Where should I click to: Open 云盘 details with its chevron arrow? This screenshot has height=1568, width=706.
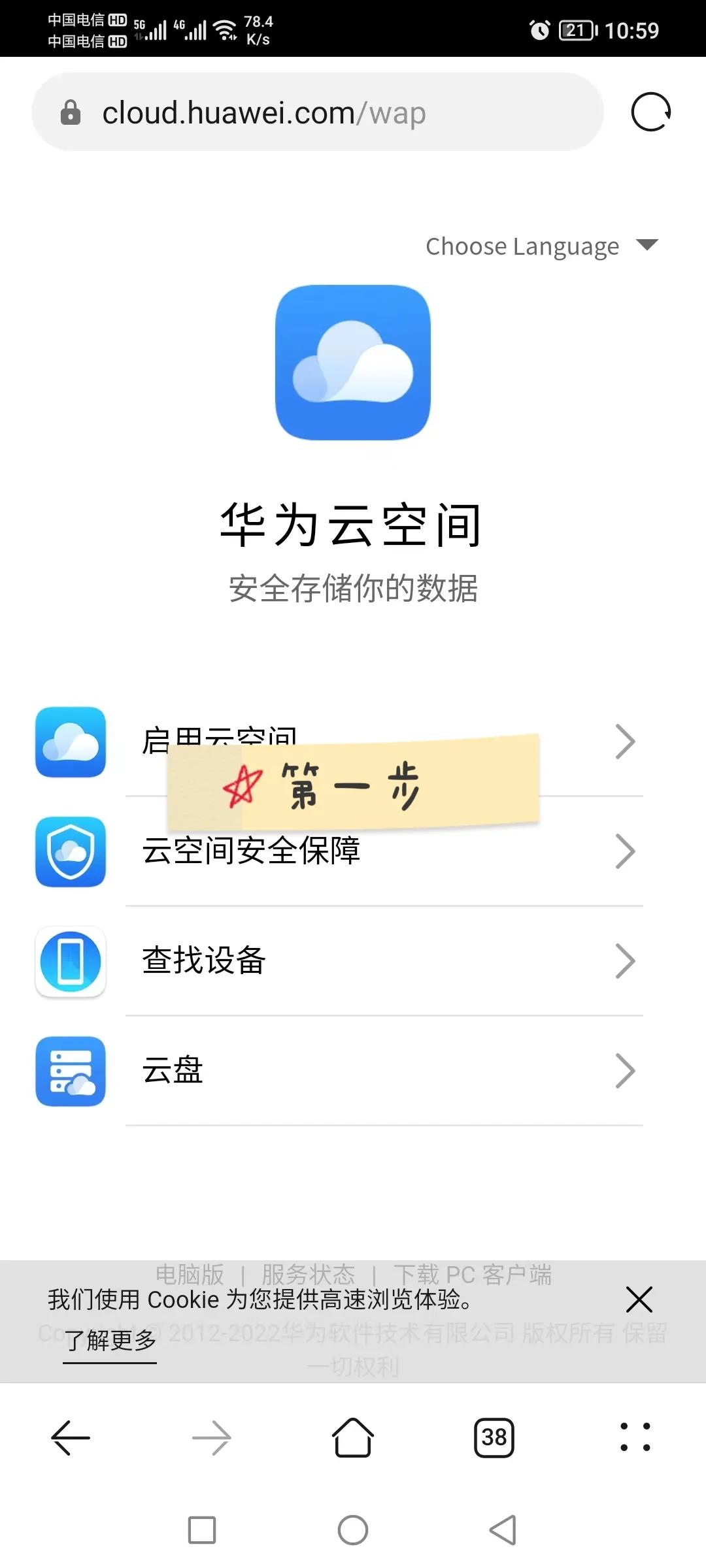[626, 1071]
